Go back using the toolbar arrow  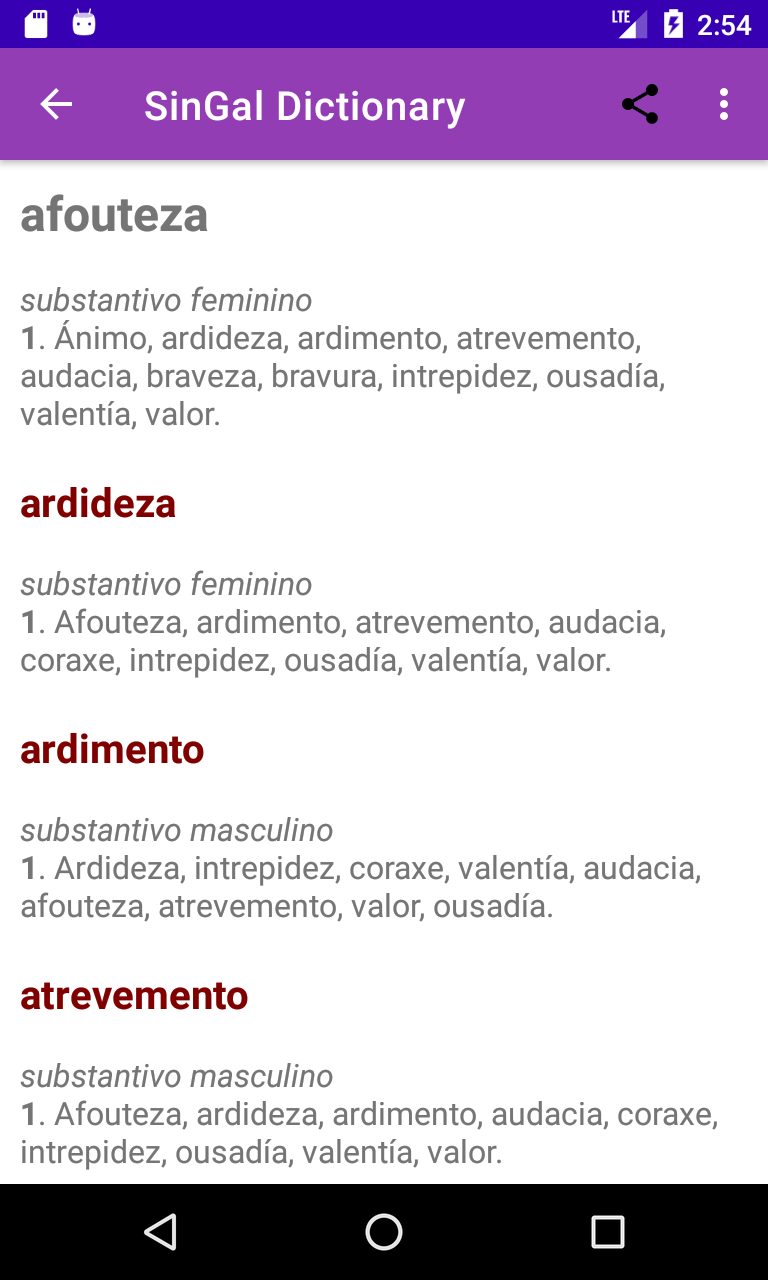56,104
